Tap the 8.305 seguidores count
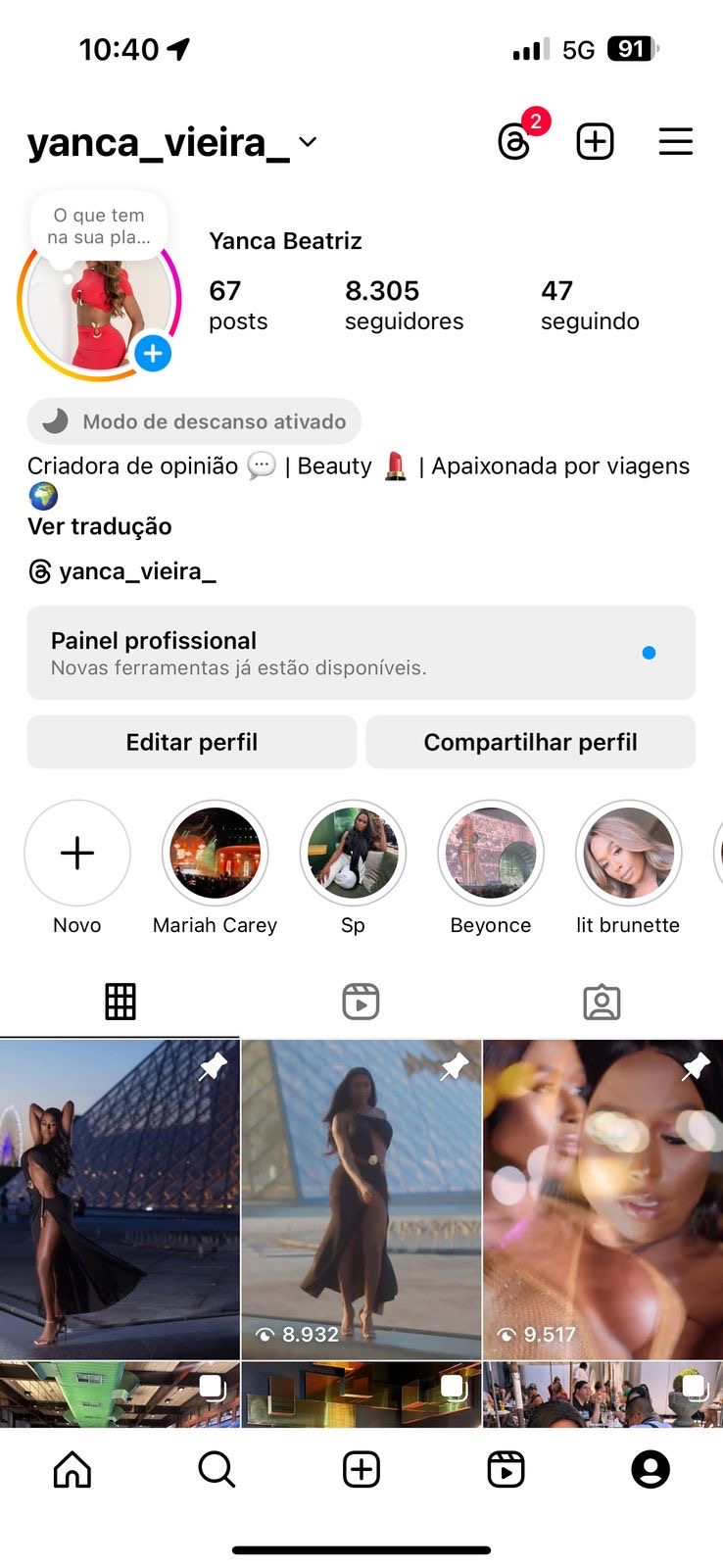 click(404, 305)
